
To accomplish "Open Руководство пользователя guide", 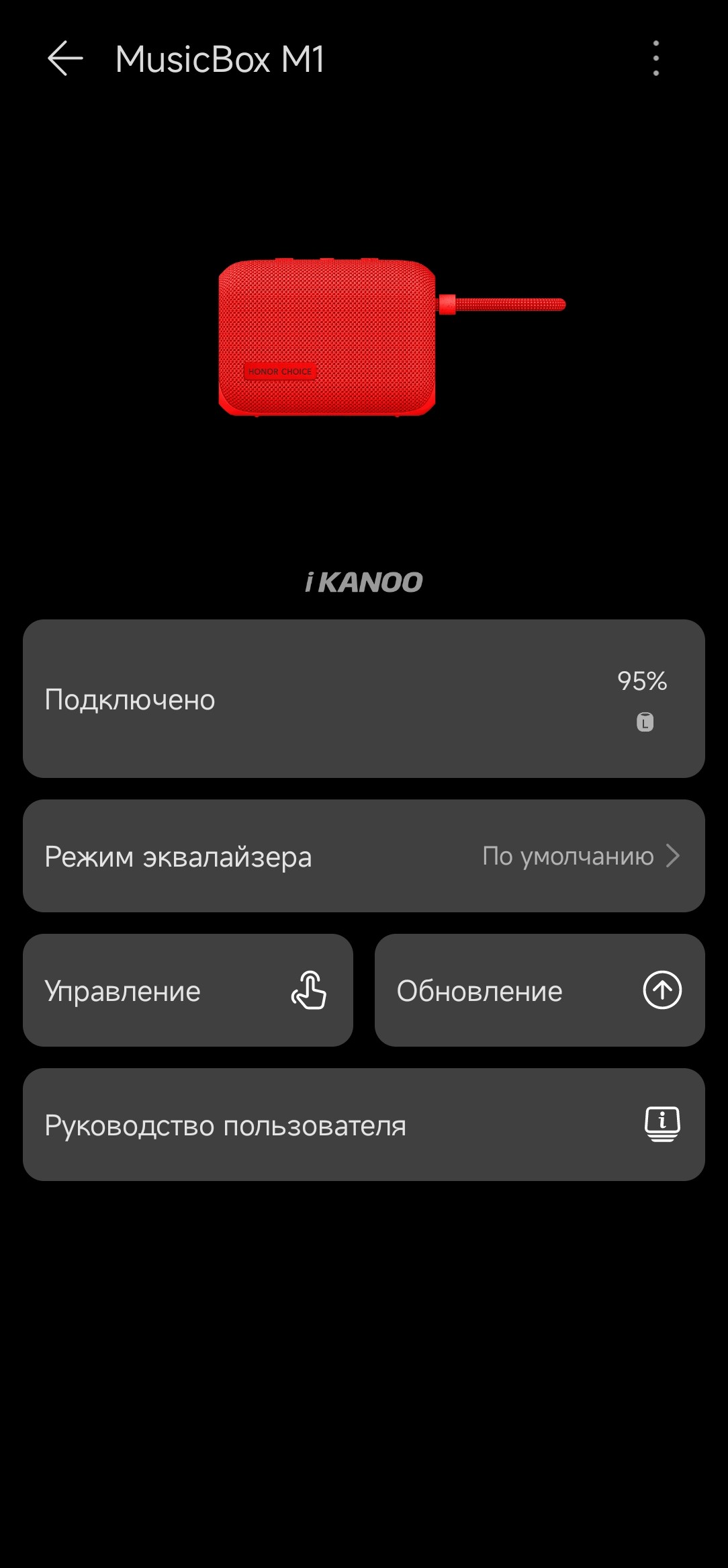I will [363, 1125].
